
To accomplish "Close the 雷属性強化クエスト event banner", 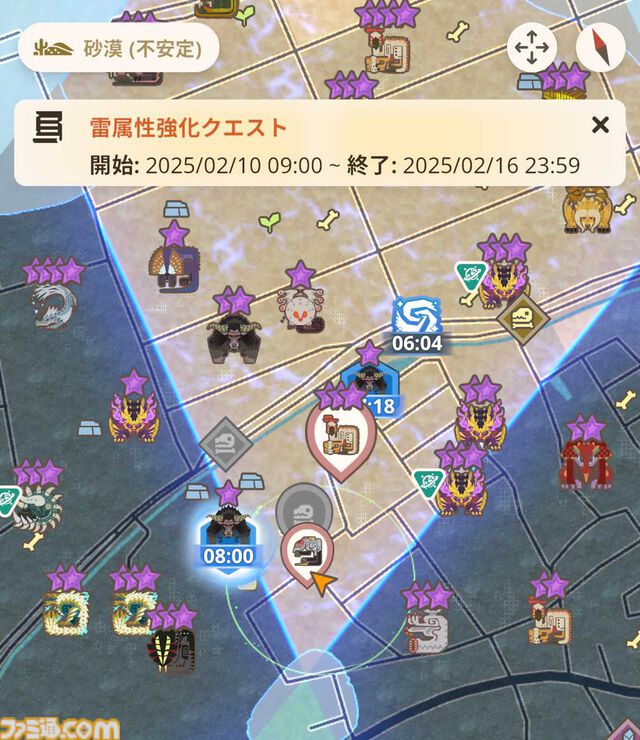I will (x=600, y=125).
